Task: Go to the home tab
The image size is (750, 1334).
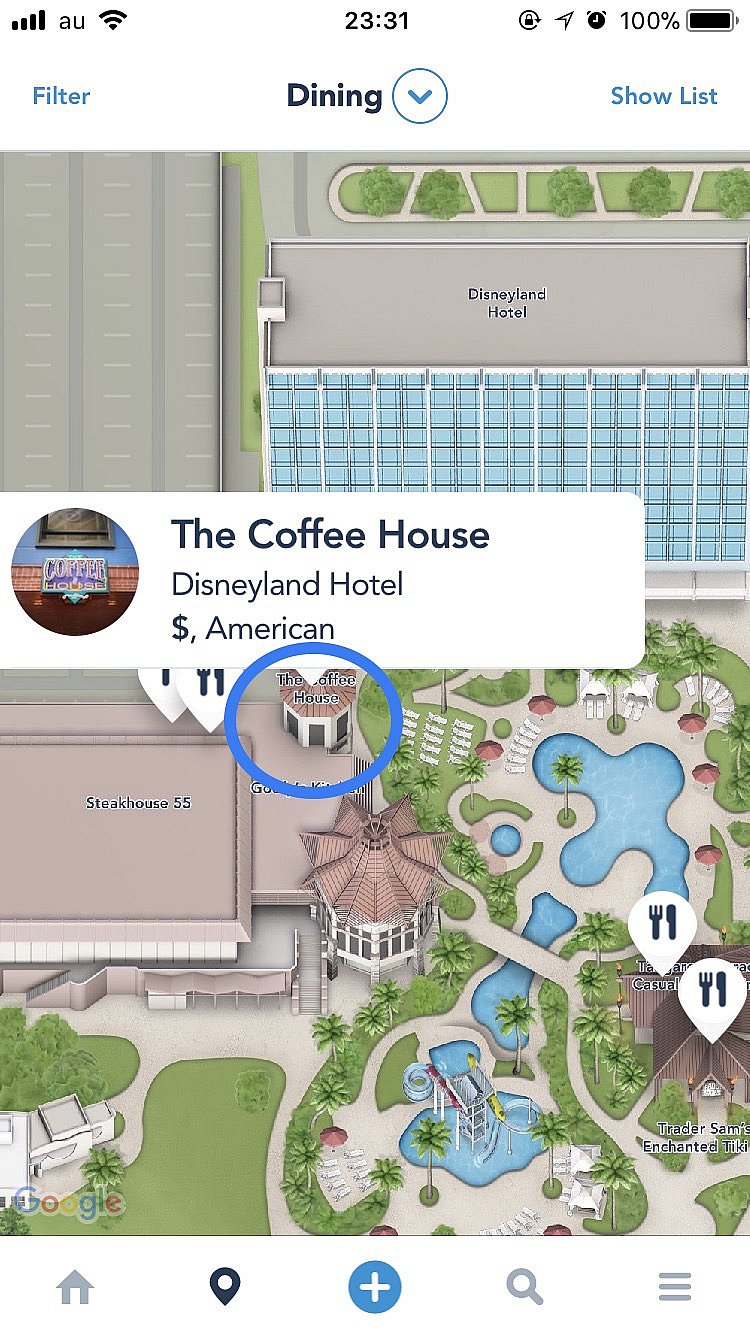Action: [75, 1286]
